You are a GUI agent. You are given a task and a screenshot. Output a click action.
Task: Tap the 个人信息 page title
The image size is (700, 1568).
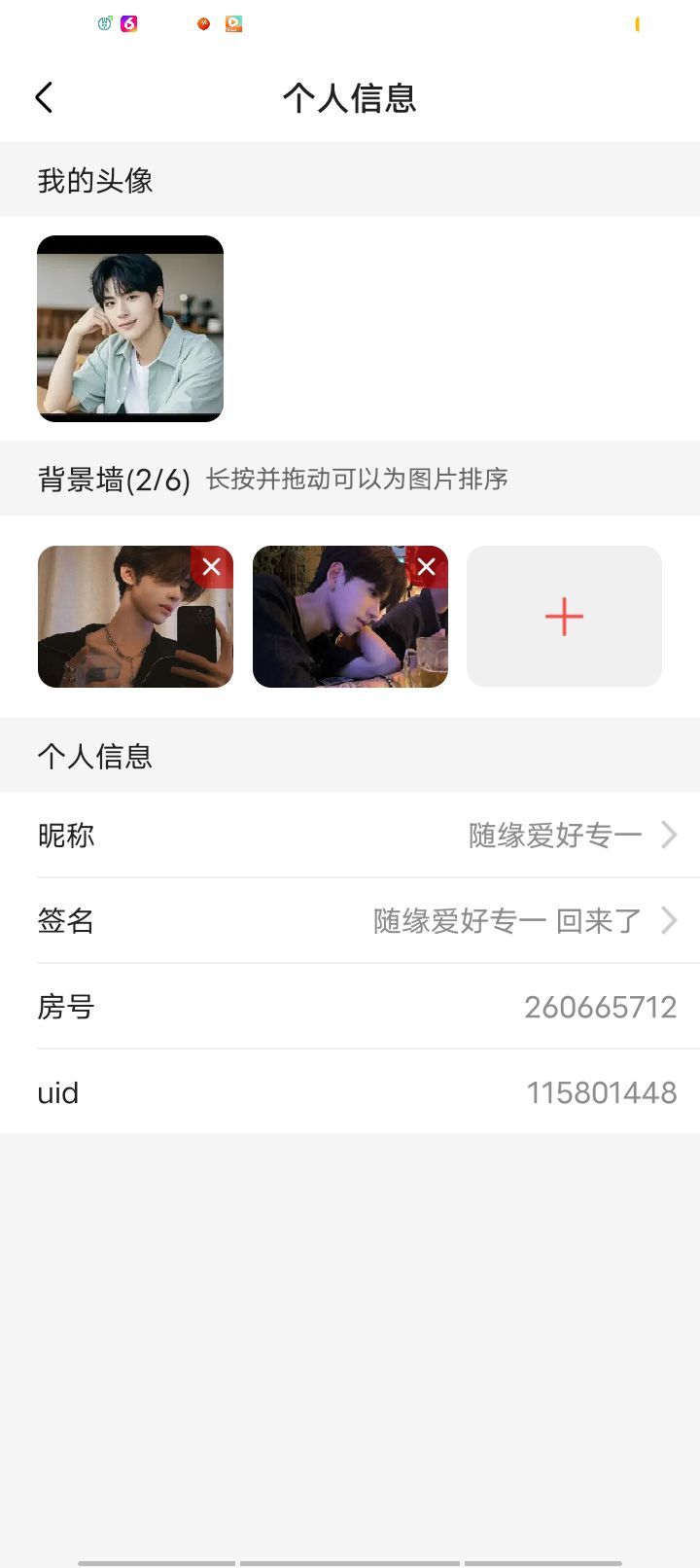coord(350,97)
